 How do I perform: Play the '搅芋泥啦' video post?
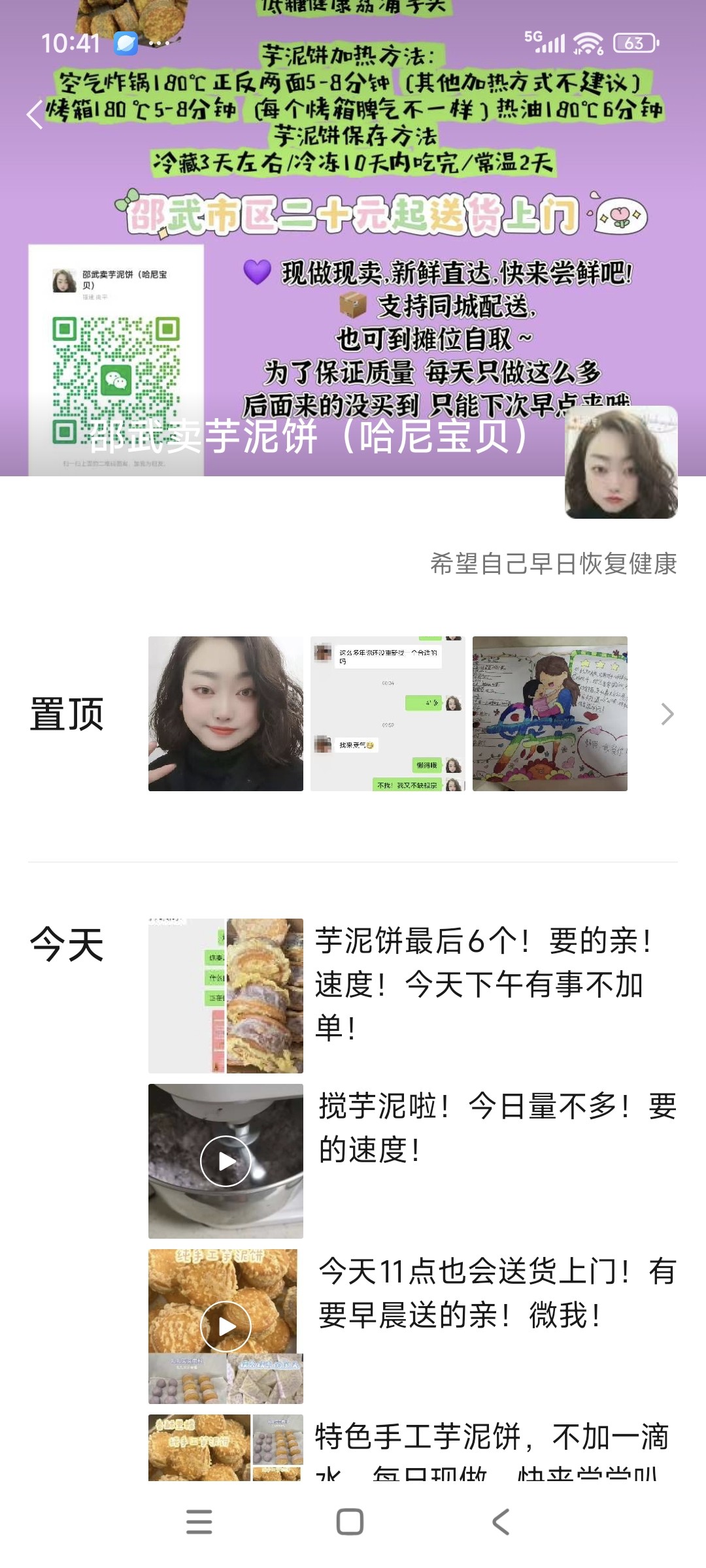[226, 1161]
